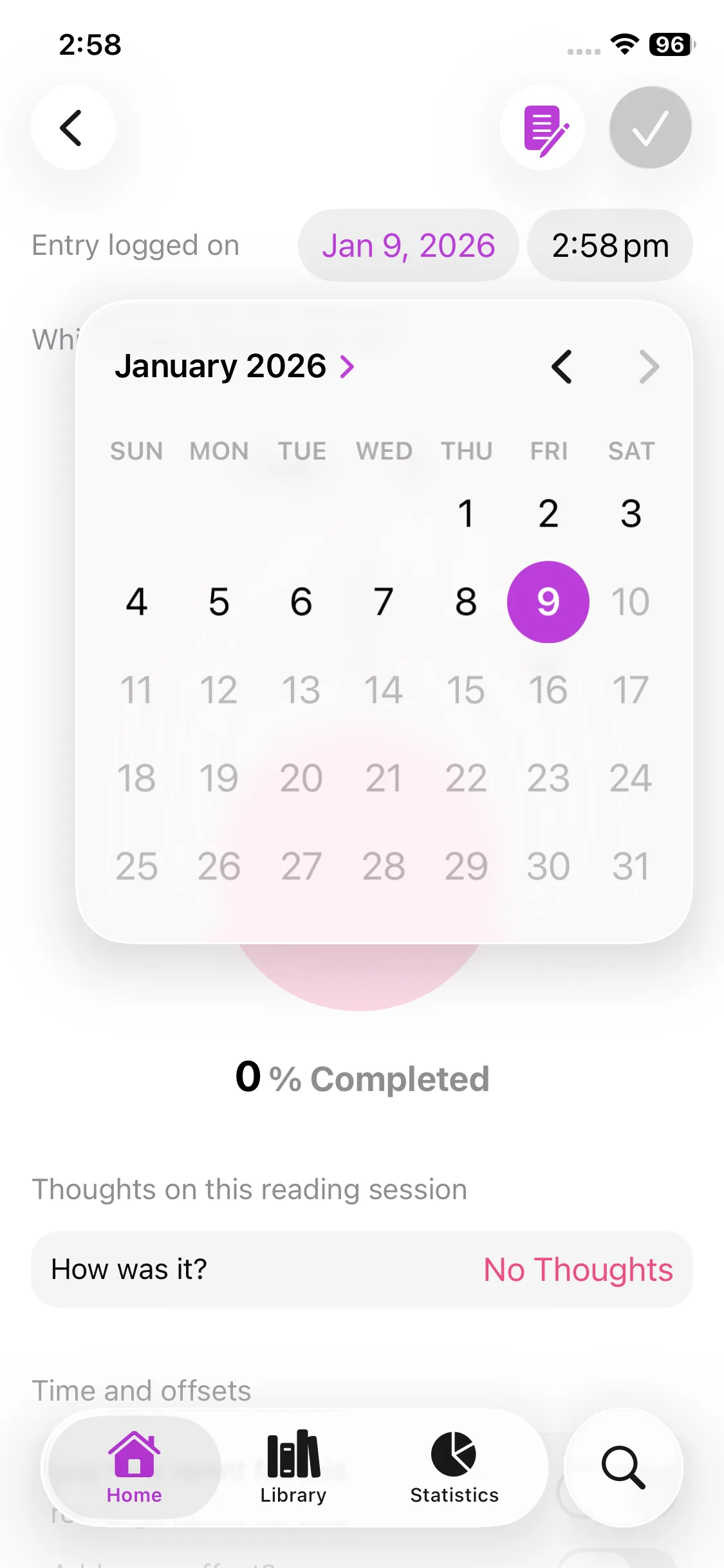Switch to the Home tab
724x1568 pixels.
pos(134,1468)
